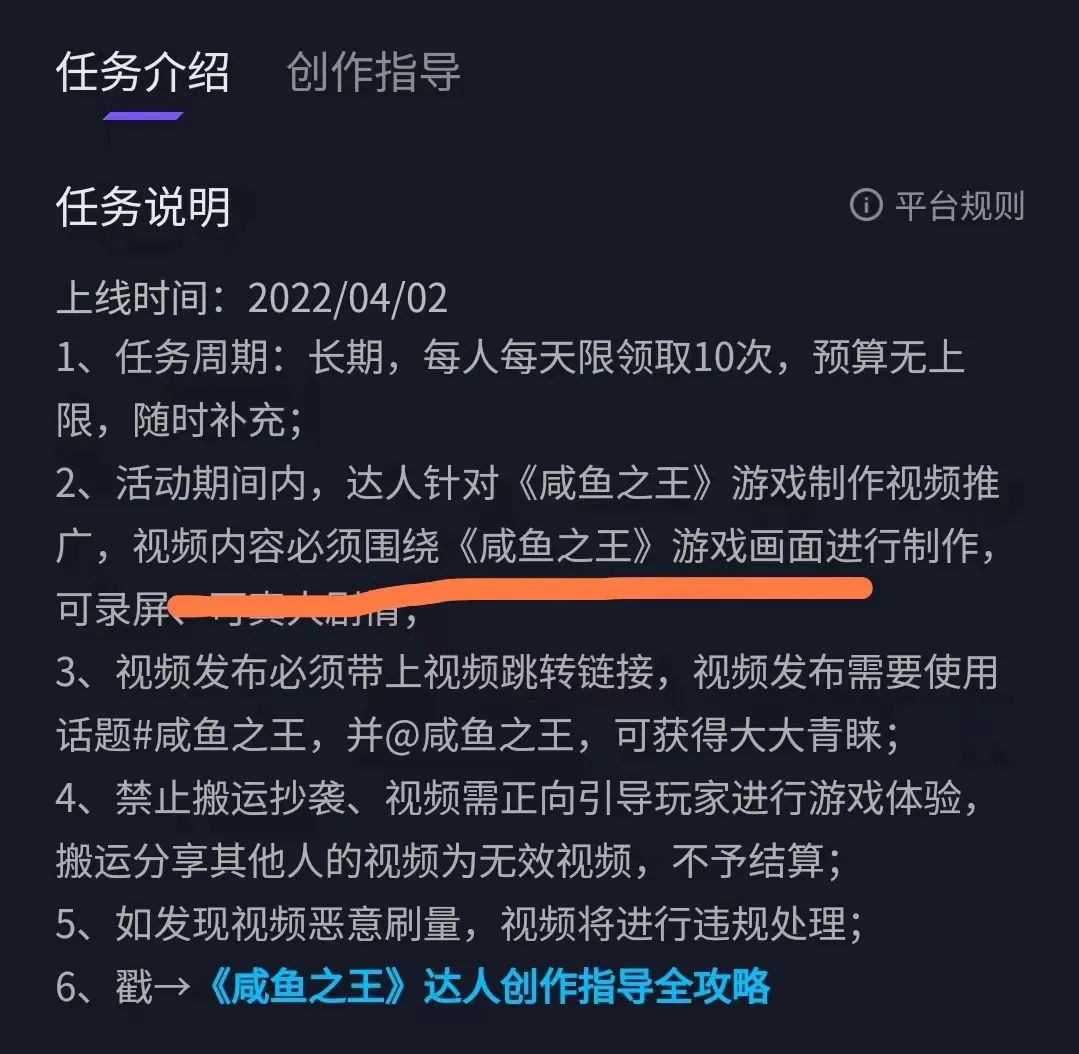Switch to the 创作指导 tab
The width and height of the screenshot is (1079, 1054).
[373, 73]
